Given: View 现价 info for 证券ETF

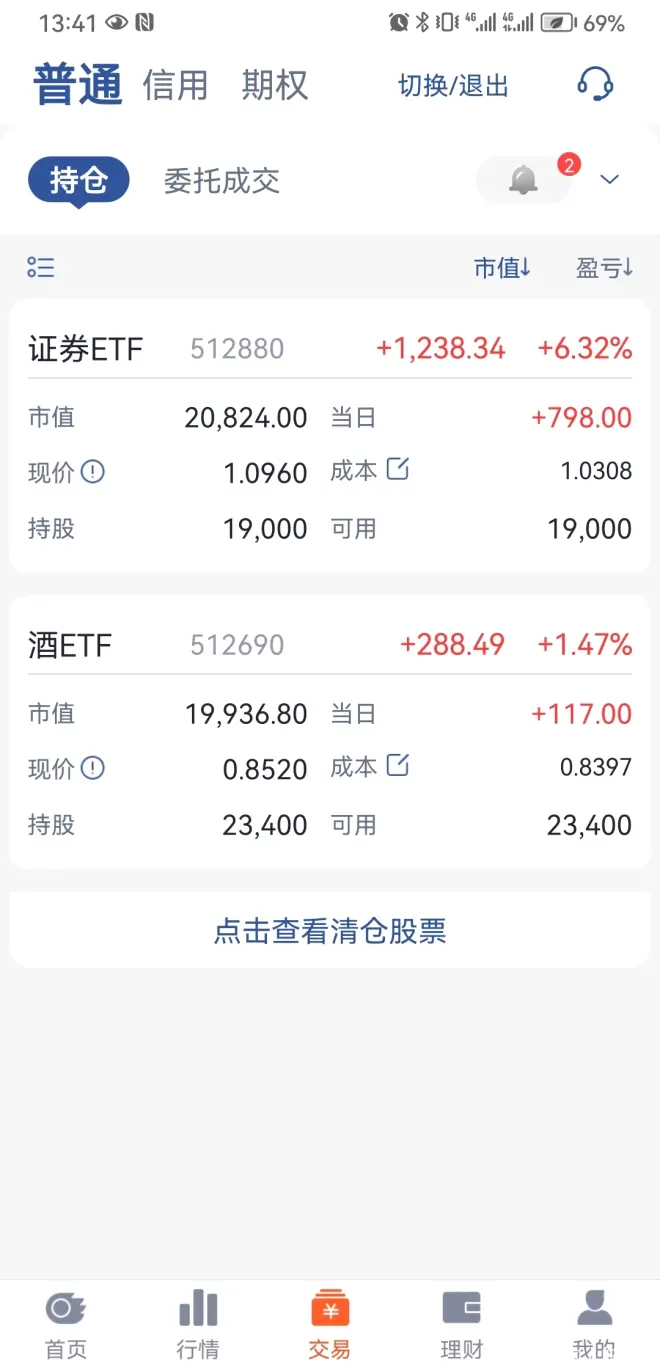Looking at the screenshot, I should pyautogui.click(x=93, y=471).
